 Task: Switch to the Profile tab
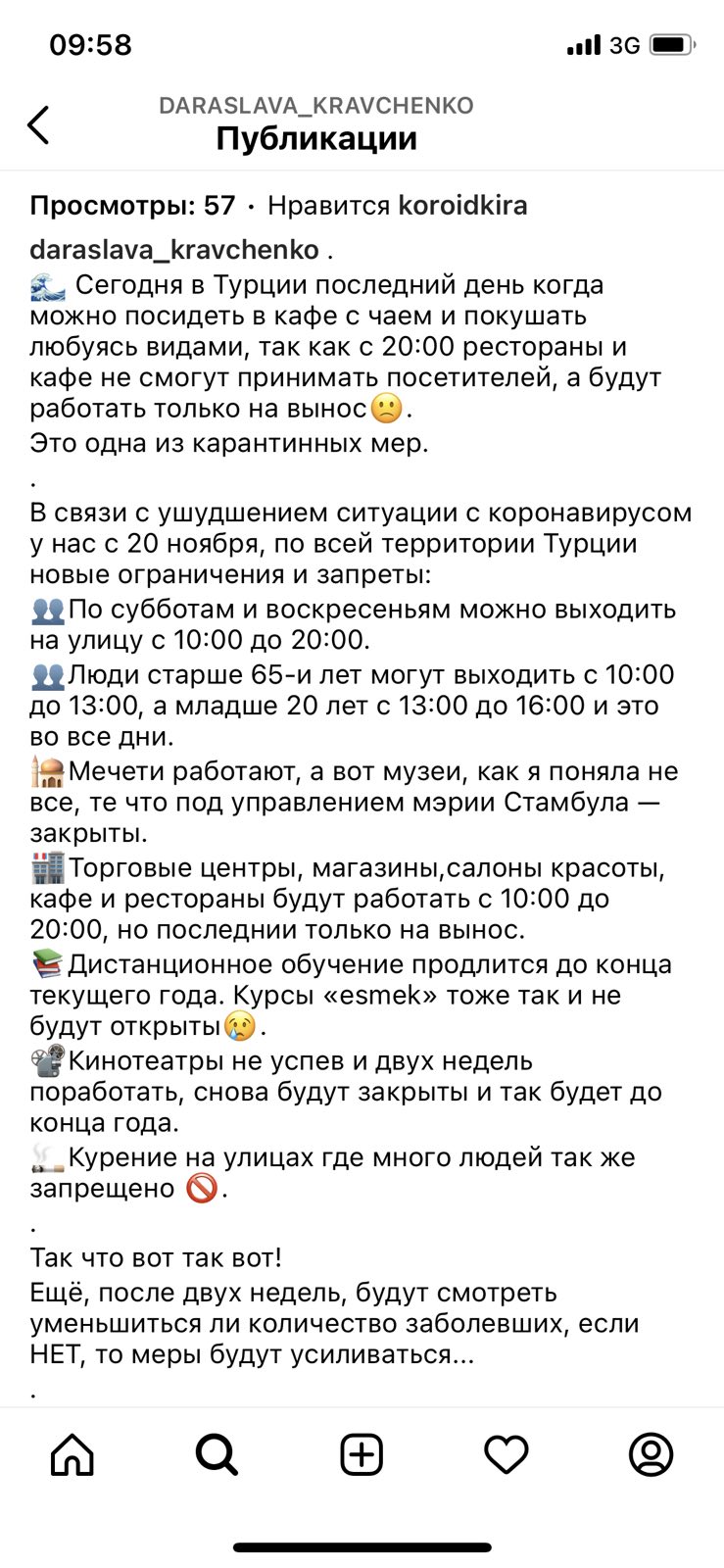coord(651,1454)
